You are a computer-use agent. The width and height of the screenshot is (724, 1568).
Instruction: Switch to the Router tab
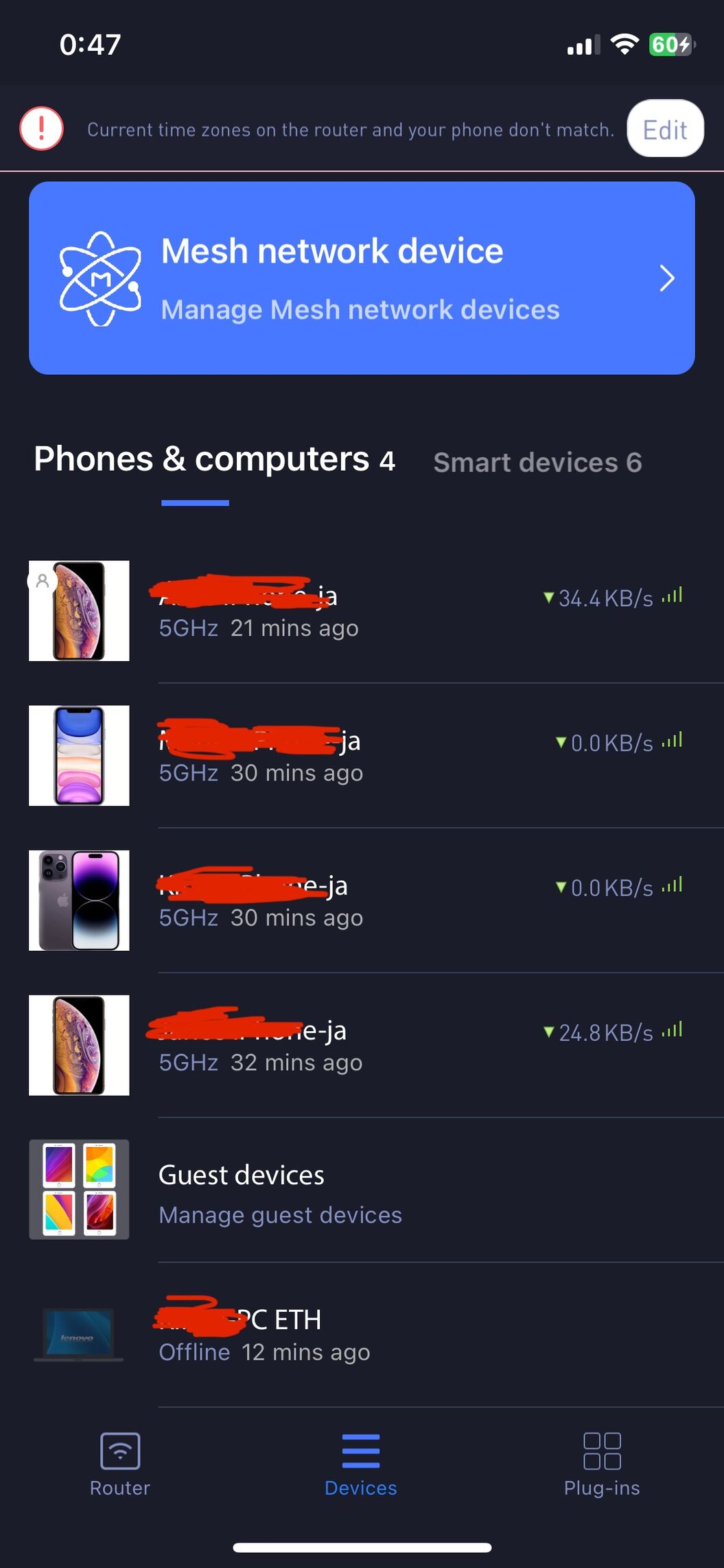click(x=120, y=1464)
